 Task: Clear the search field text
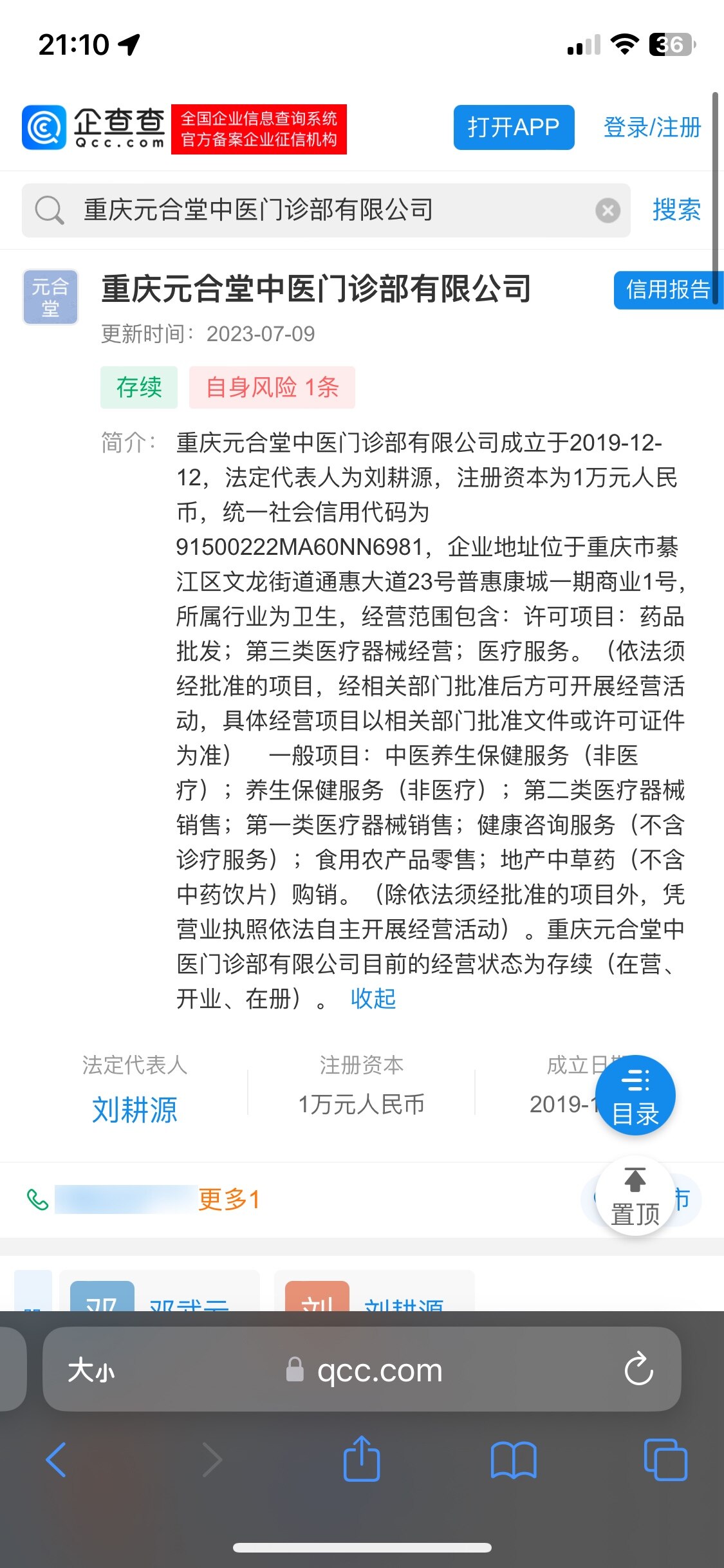click(x=607, y=210)
